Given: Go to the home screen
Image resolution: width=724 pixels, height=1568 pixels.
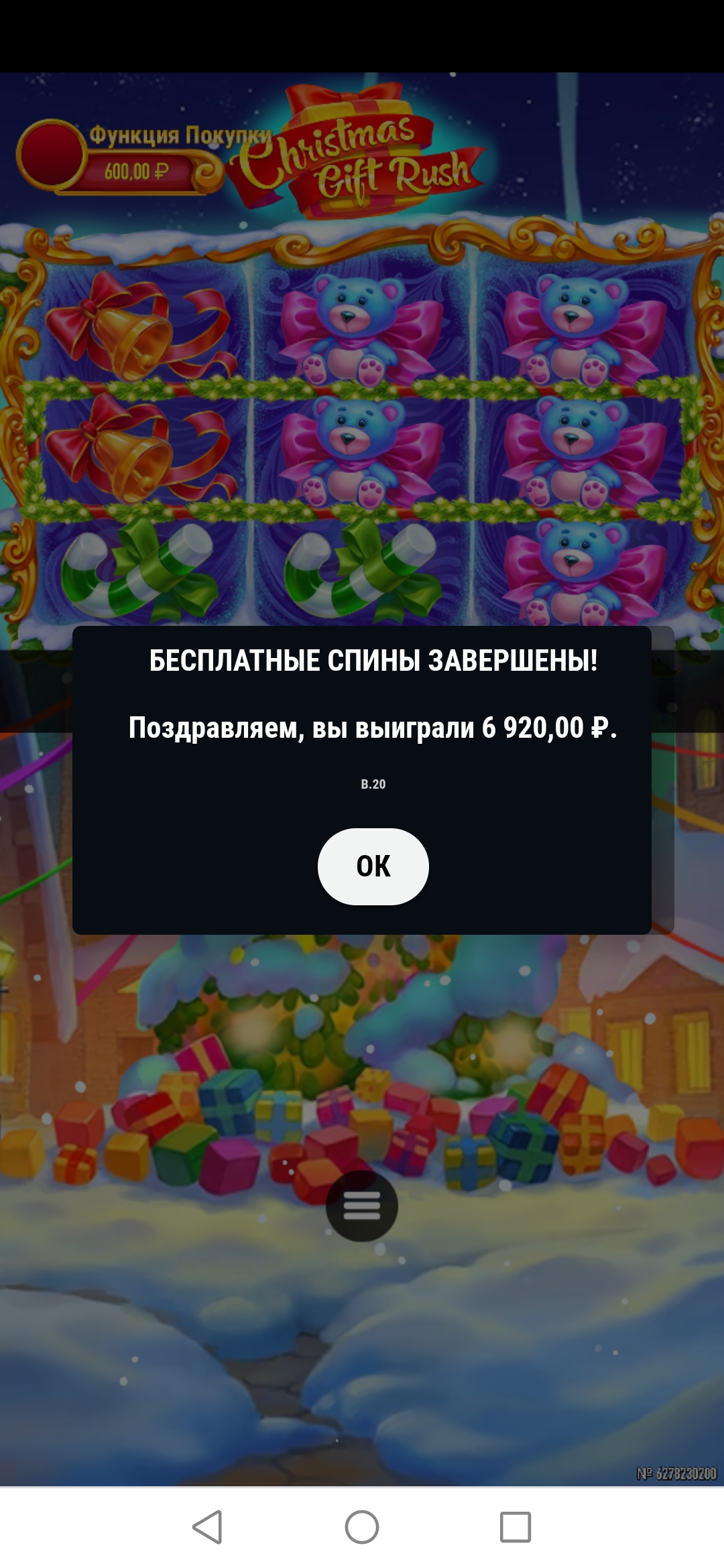Looking at the screenshot, I should pos(361,1527).
